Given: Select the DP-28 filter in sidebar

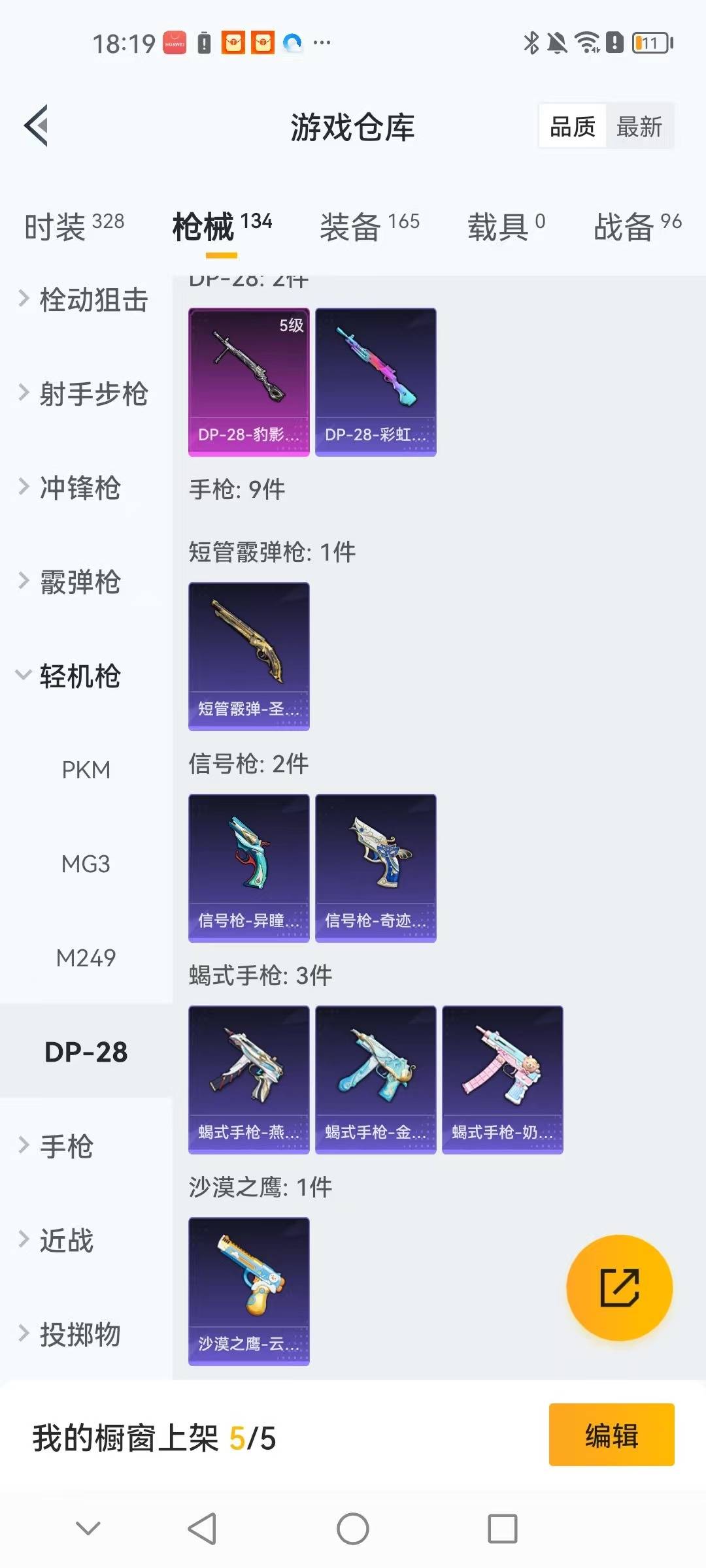Looking at the screenshot, I should pos(86,1052).
